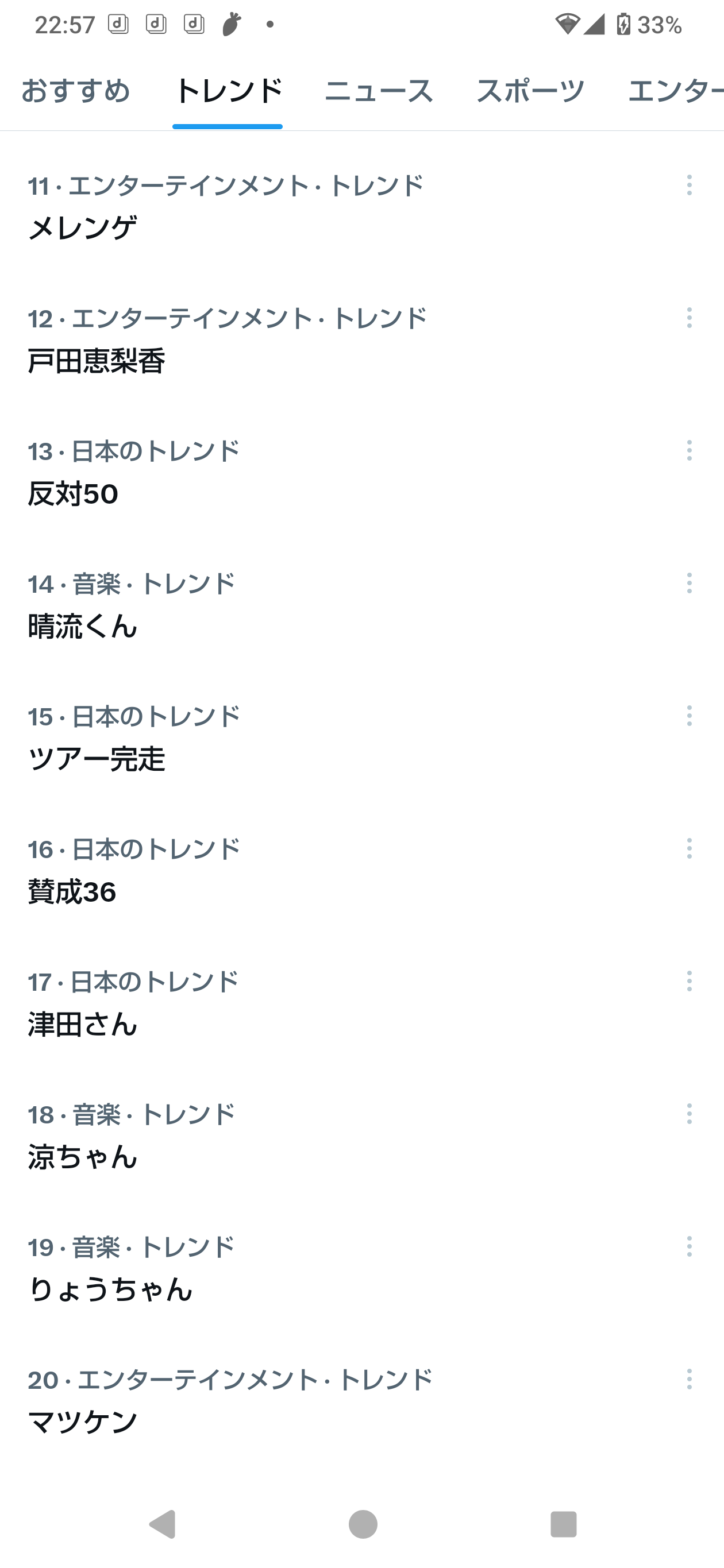Screen dimensions: 724x1568
Task: Open more options for 津田さん
Action: click(690, 981)
